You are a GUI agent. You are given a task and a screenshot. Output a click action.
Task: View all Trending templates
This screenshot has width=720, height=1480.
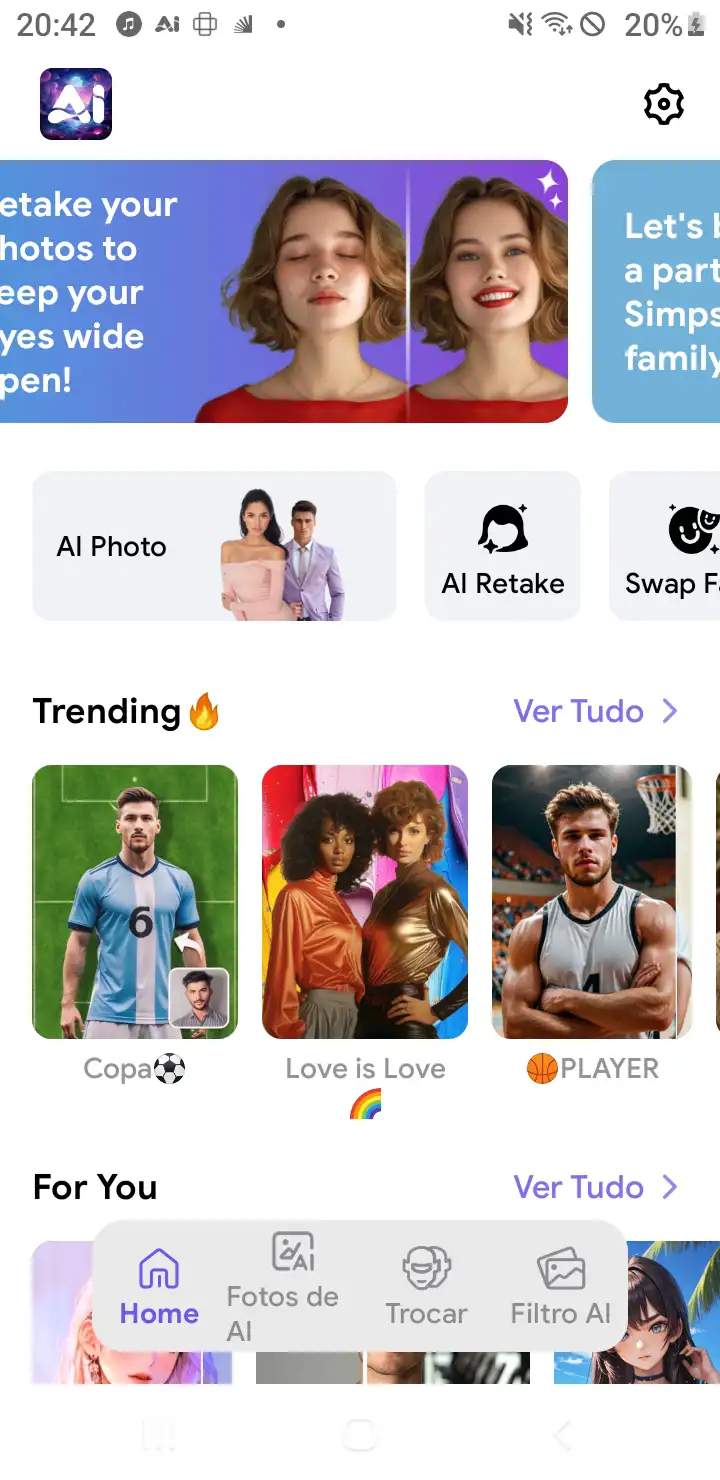coord(596,711)
